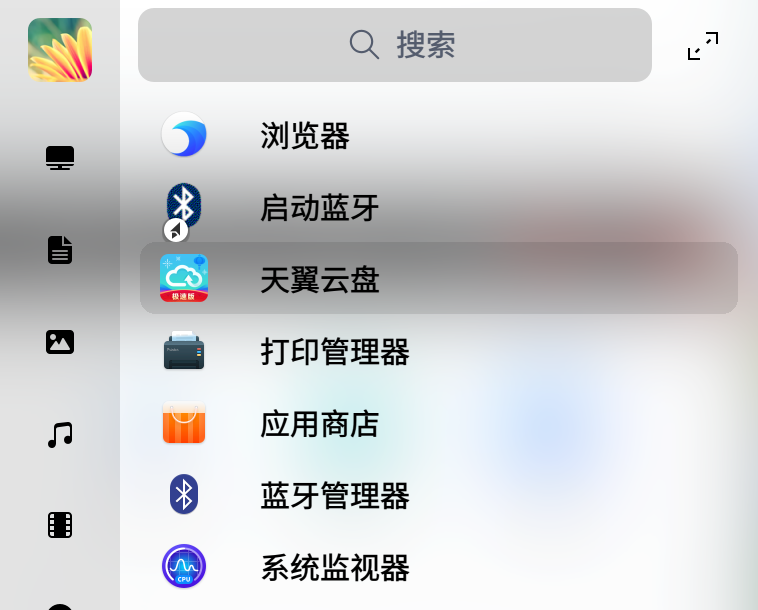This screenshot has height=610, width=758.
Task: Open the documents folder icon
Action: pos(60,250)
